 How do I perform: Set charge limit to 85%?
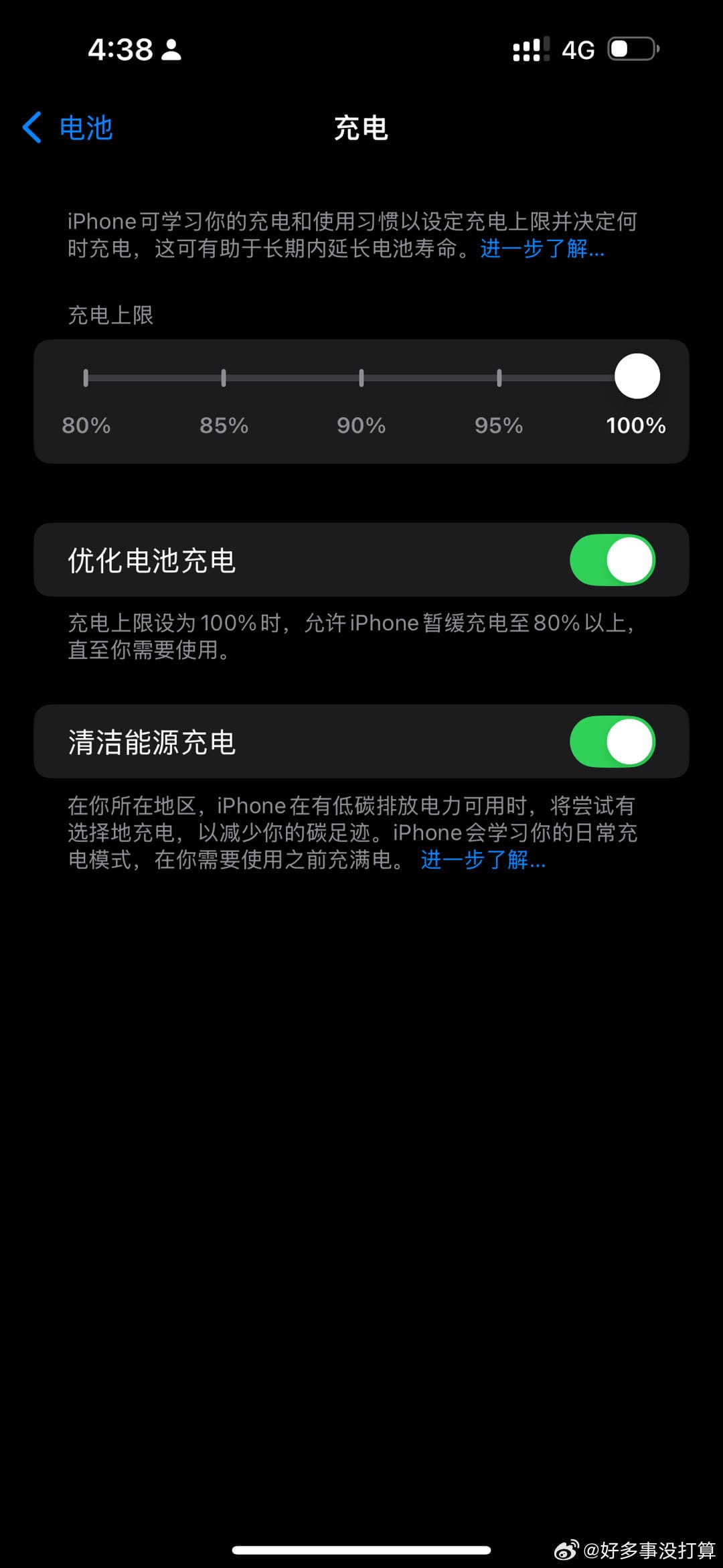(x=224, y=378)
